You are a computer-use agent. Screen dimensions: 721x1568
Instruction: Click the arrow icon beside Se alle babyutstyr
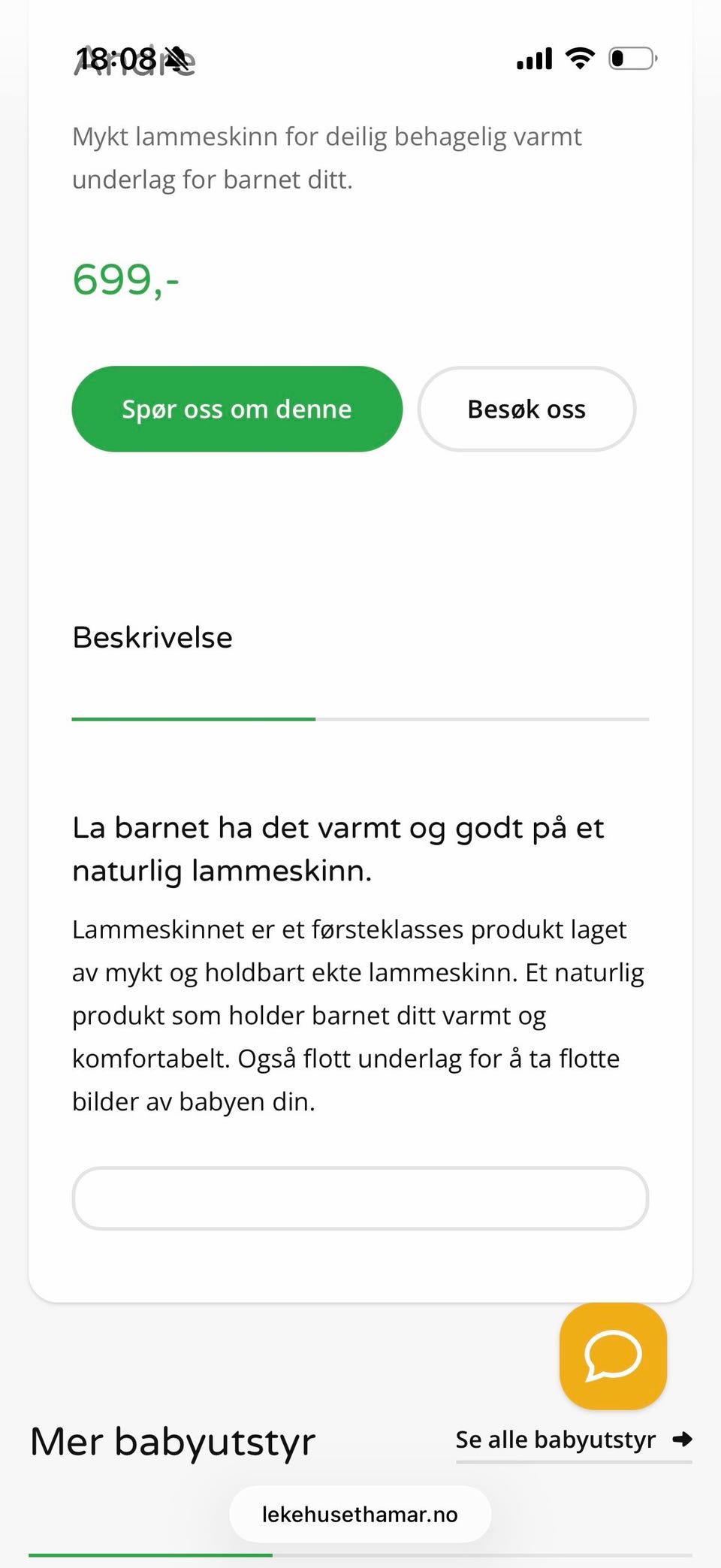(x=683, y=1439)
